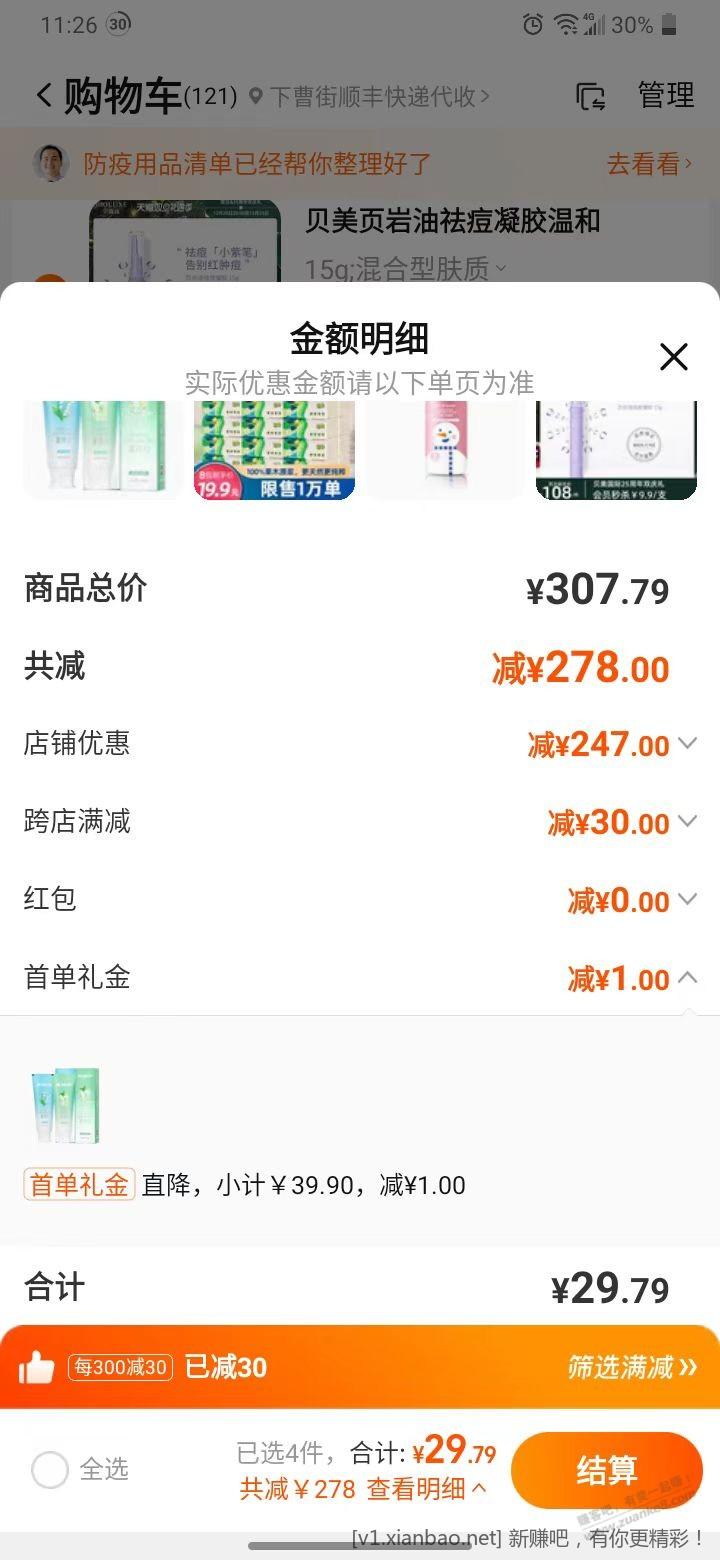Check the 全选 select-all circle
The width and height of the screenshot is (720, 1560).
point(50,1470)
